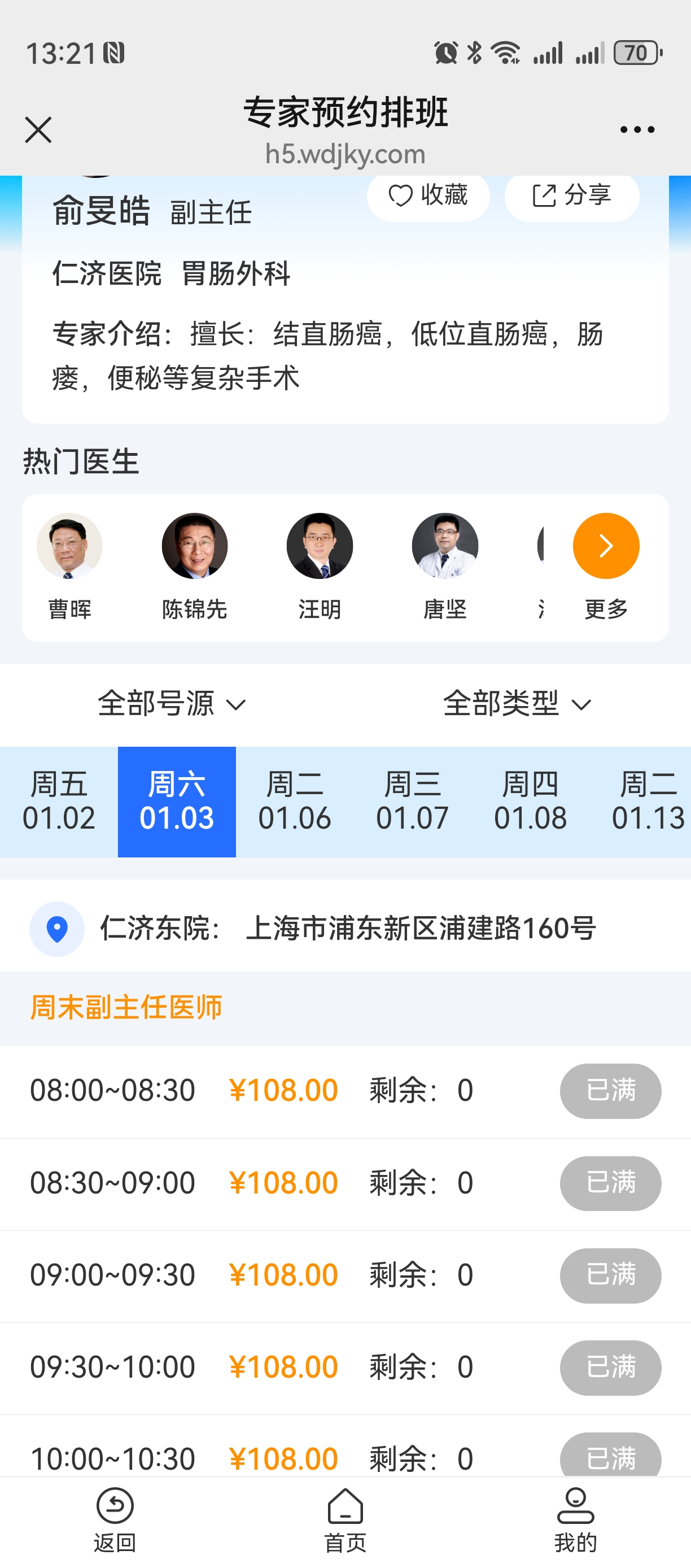Expand the 全部类型 dropdown
The height and width of the screenshot is (1568, 691).
point(517,704)
